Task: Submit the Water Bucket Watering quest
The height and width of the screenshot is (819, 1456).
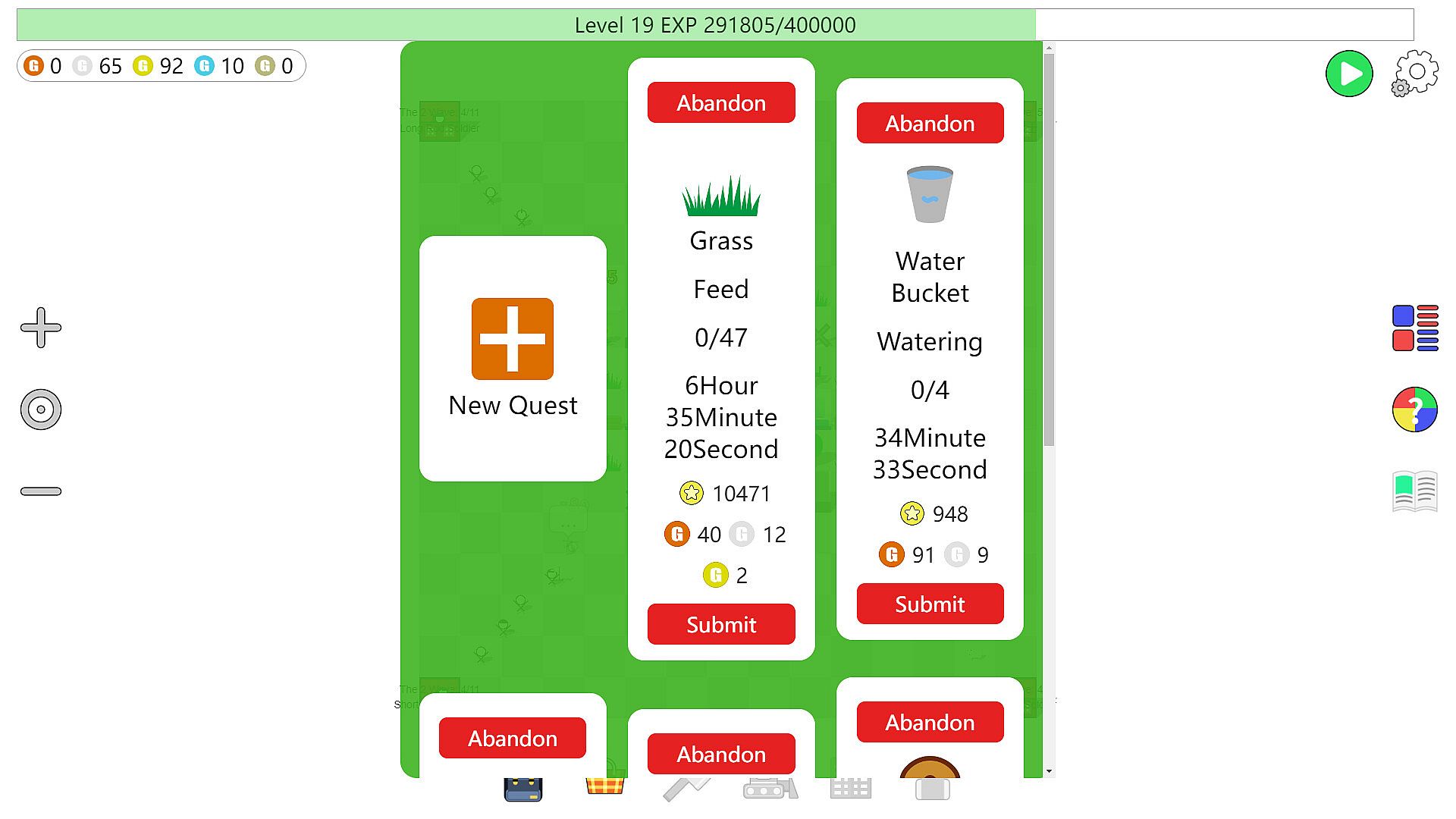Action: coord(930,604)
